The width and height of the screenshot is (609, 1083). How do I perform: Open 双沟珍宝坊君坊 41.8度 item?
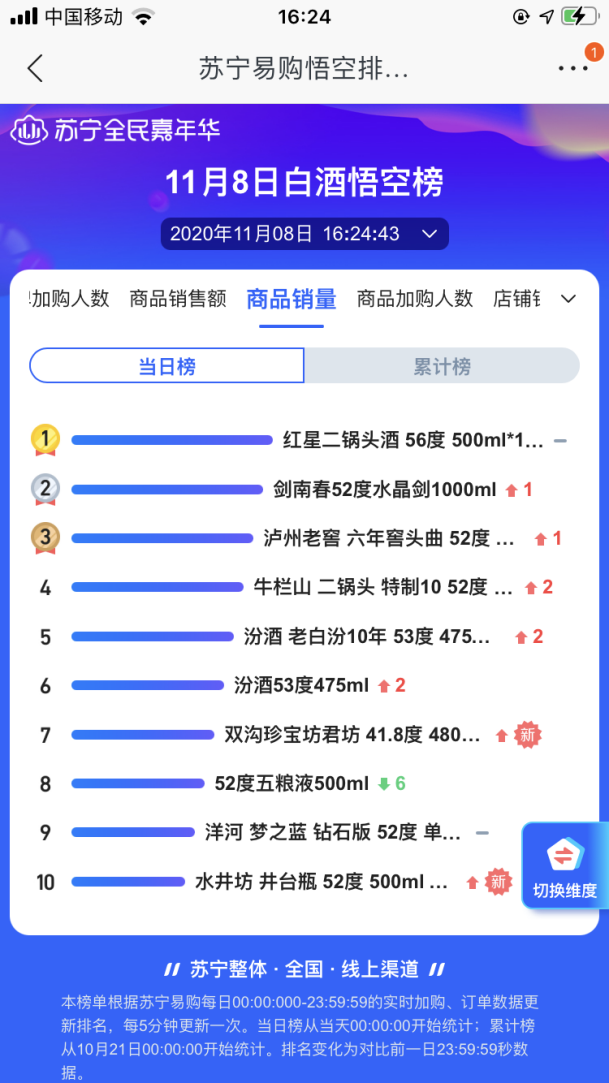352,735
